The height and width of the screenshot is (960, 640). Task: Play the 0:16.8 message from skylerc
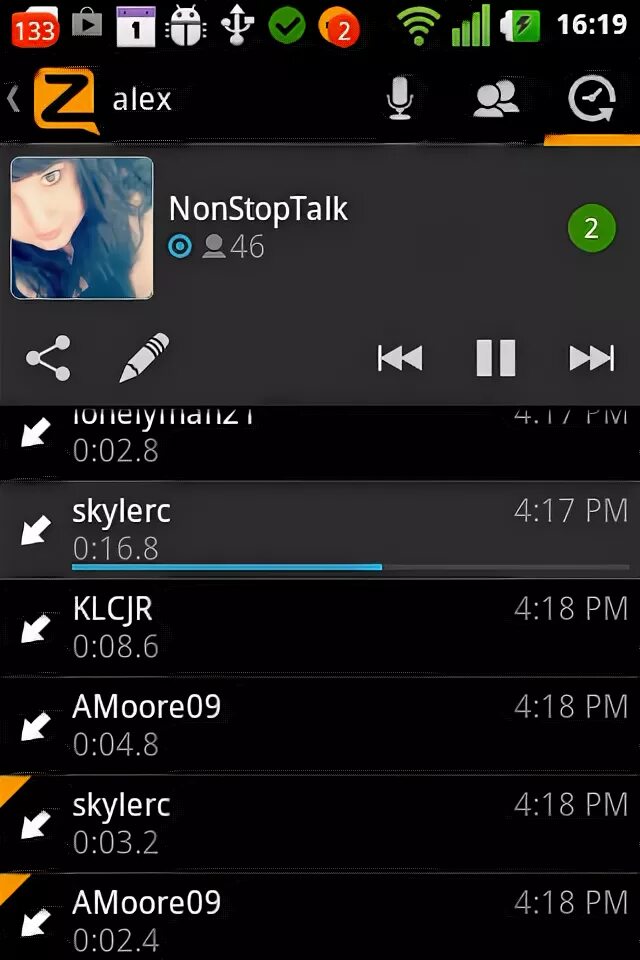click(320, 529)
